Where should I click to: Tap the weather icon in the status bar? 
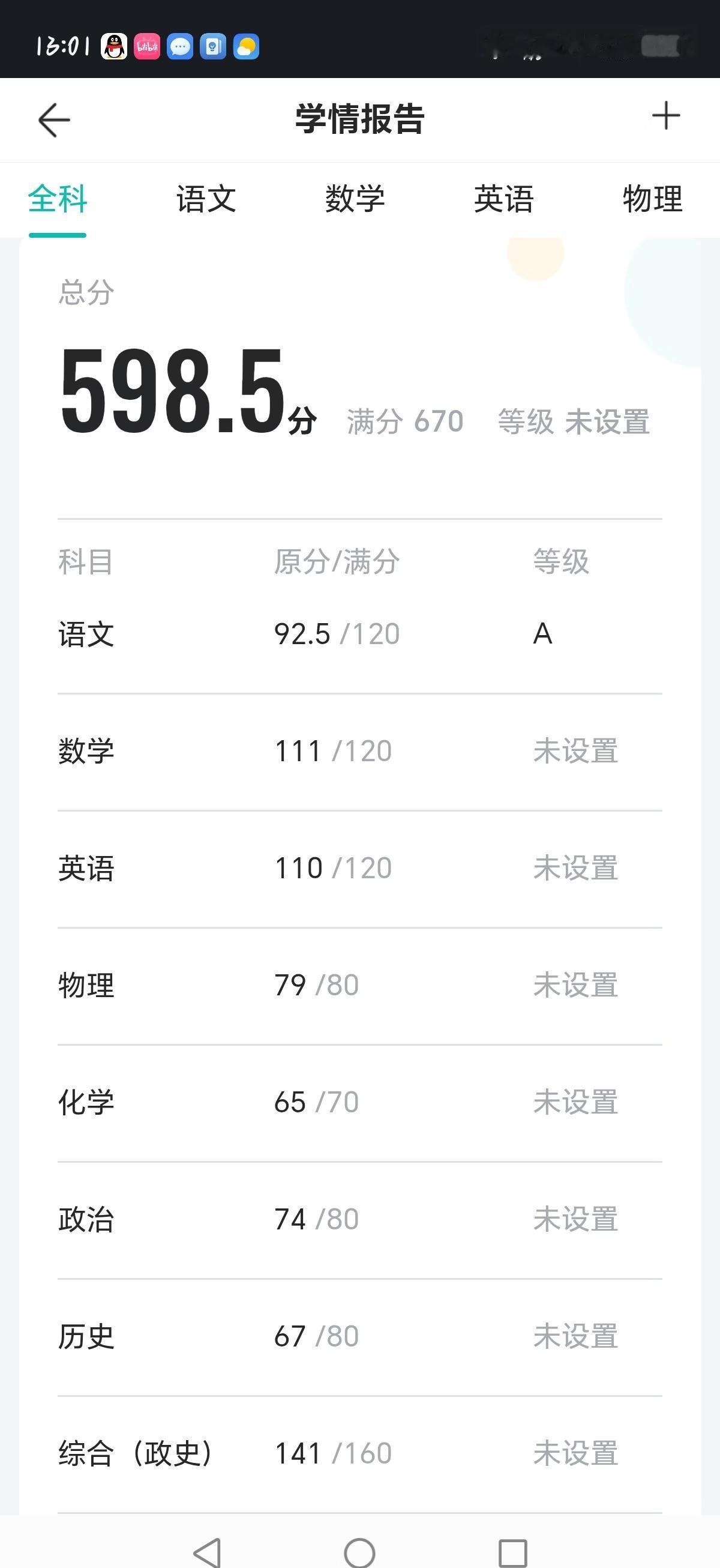coord(245,47)
